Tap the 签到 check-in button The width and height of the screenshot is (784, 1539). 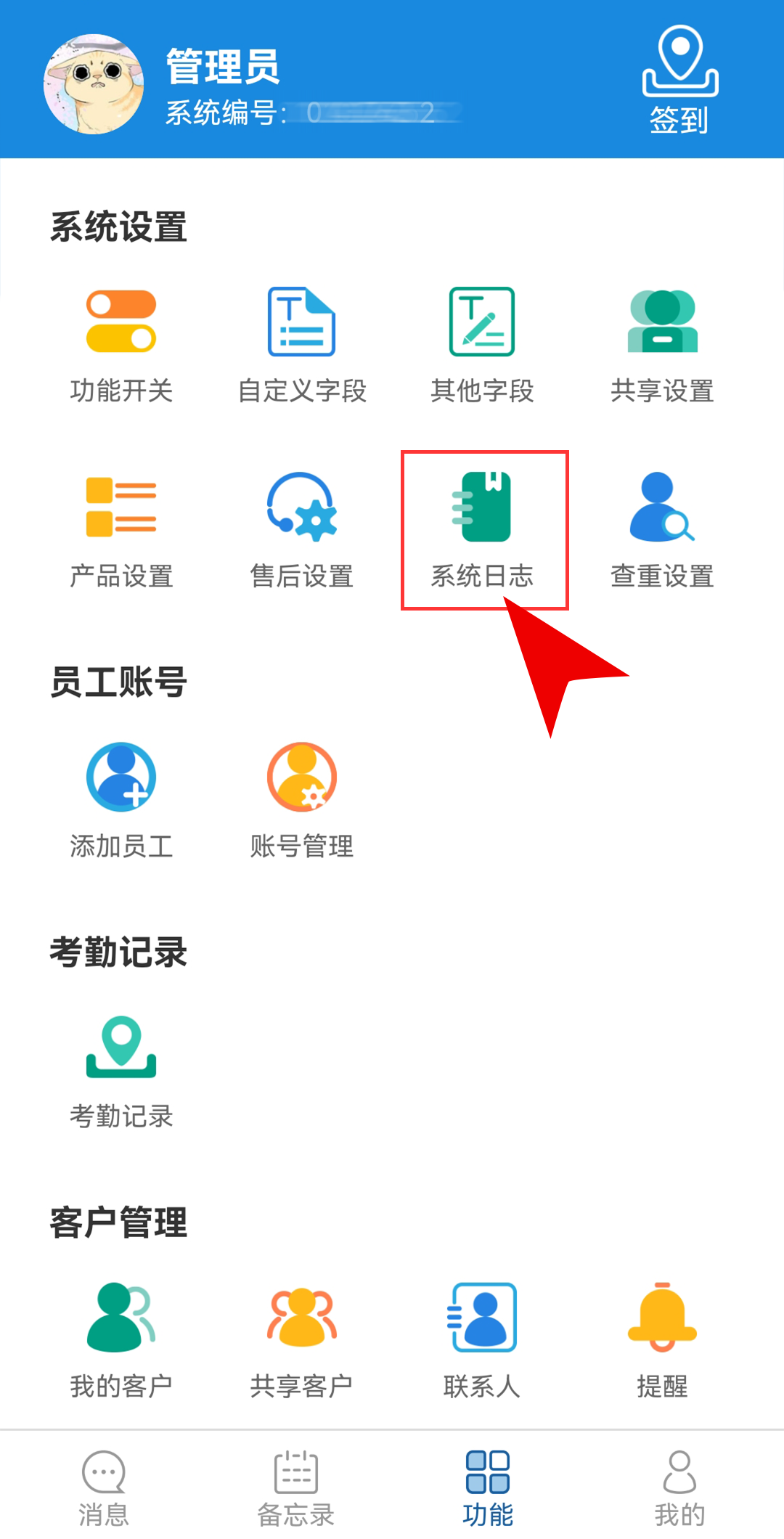pos(679,80)
